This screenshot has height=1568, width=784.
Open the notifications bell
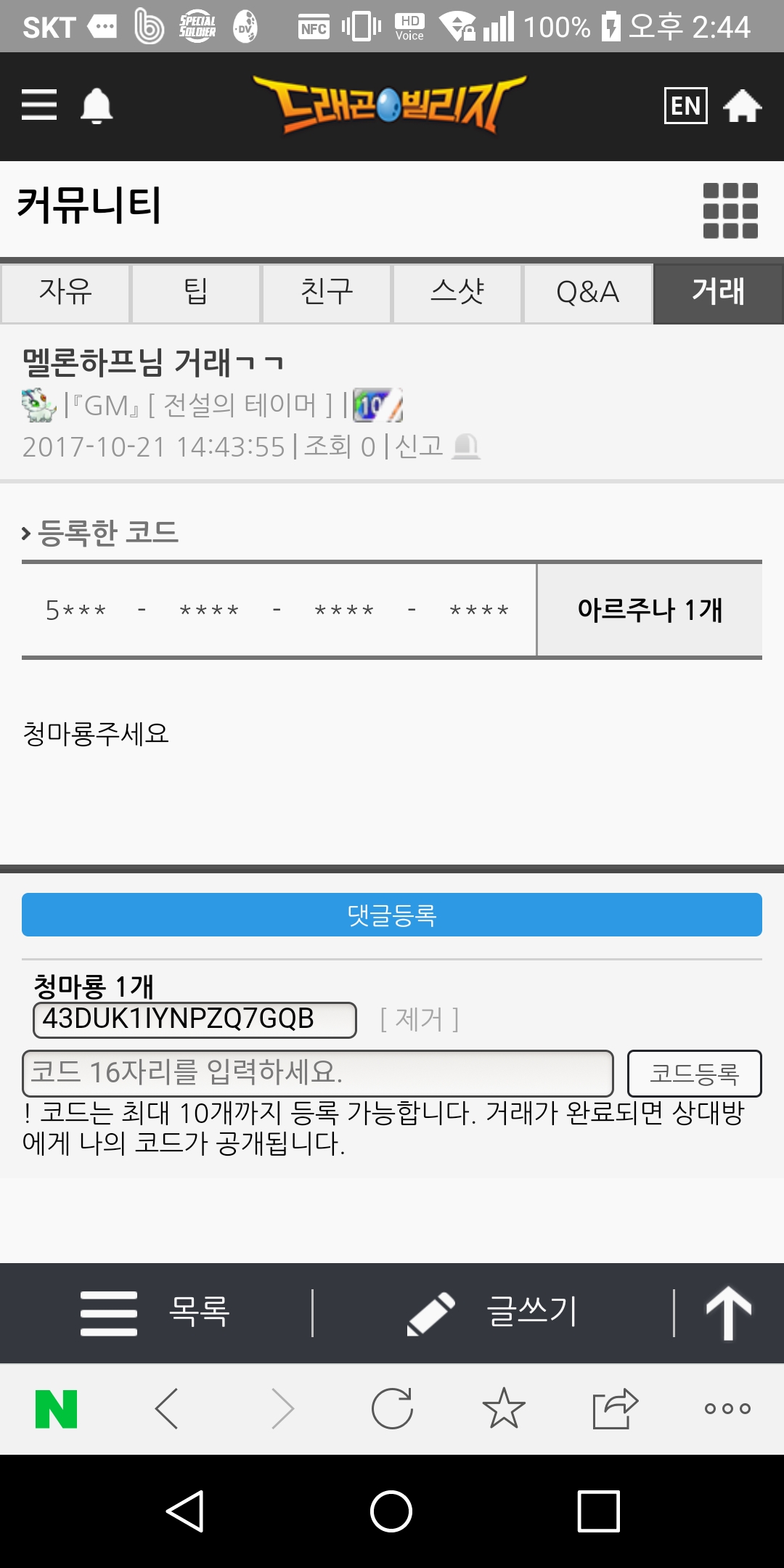(96, 107)
